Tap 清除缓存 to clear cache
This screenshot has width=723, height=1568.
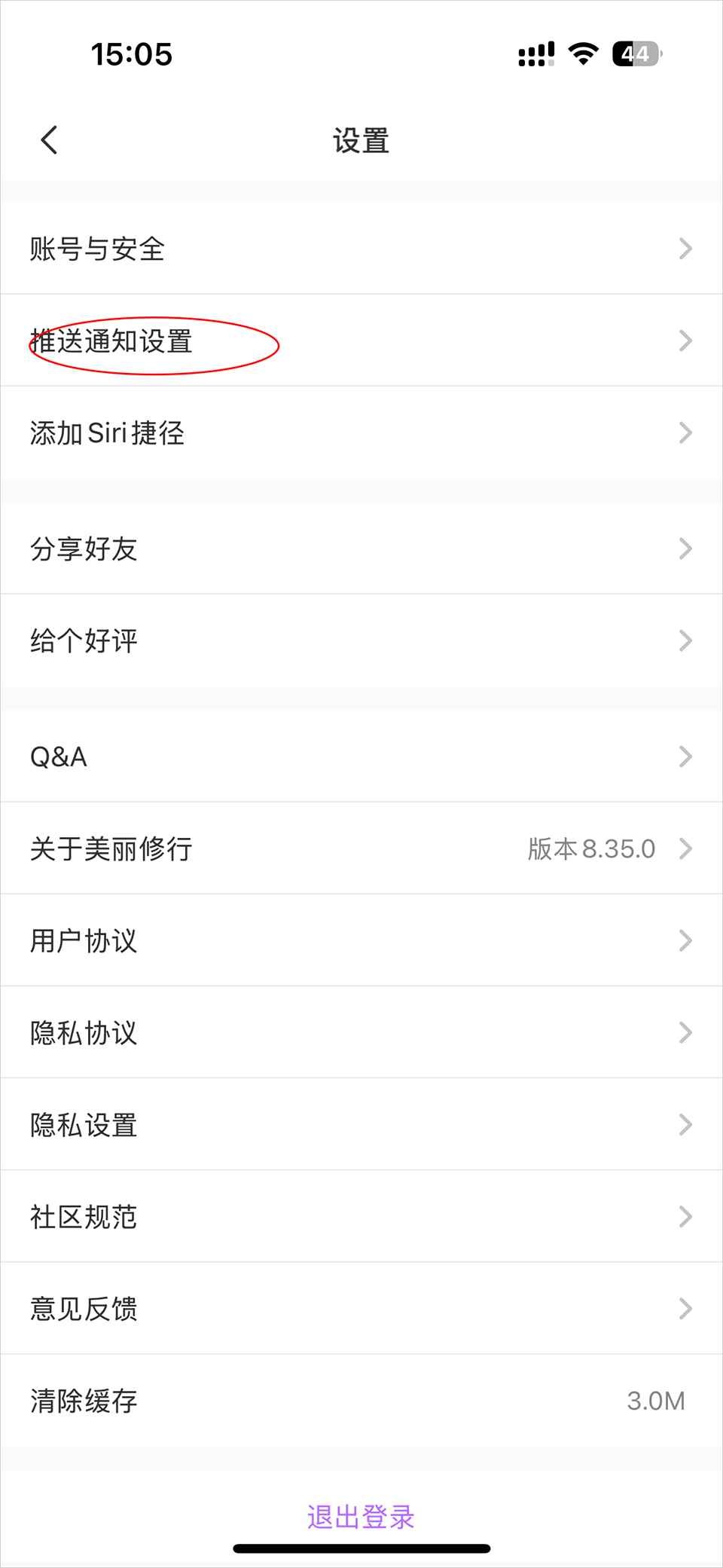(361, 1401)
